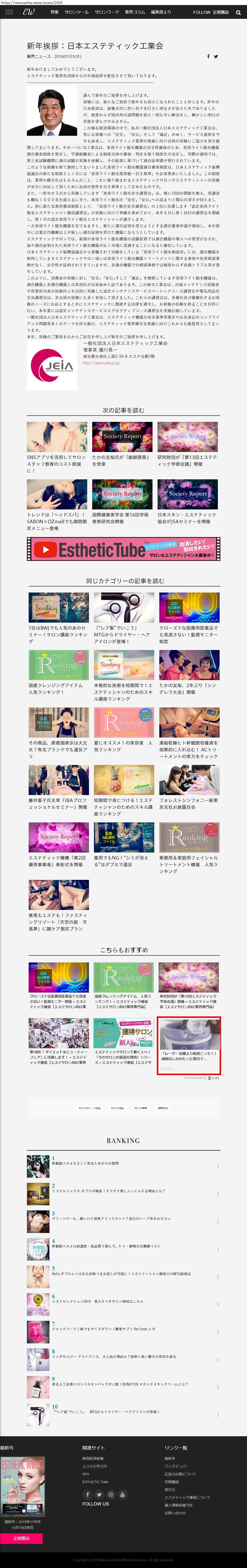Open the ESTHETIC Tube footer link
Image resolution: width=247 pixels, height=1568 pixels.
95,1482
